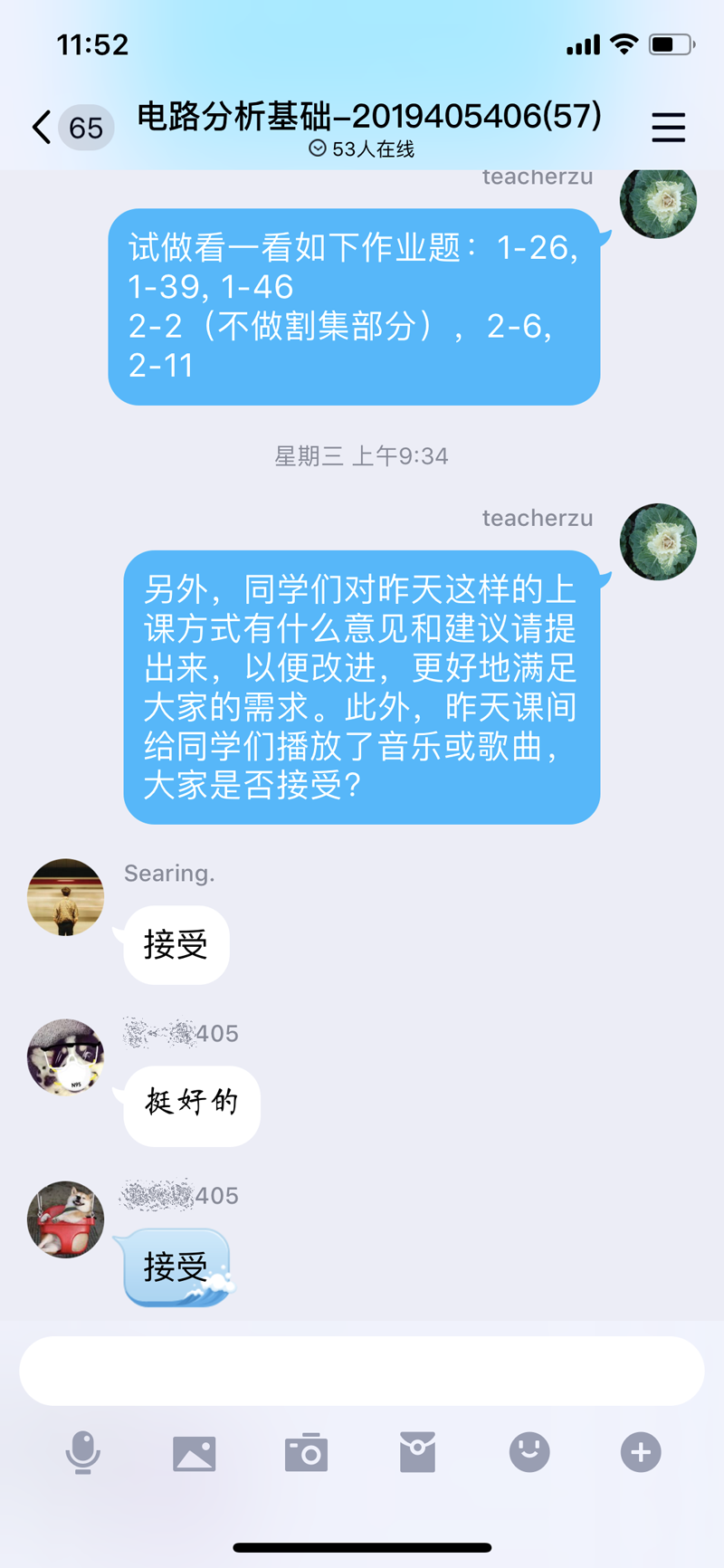Open the camera to take a photo

coord(306,1453)
